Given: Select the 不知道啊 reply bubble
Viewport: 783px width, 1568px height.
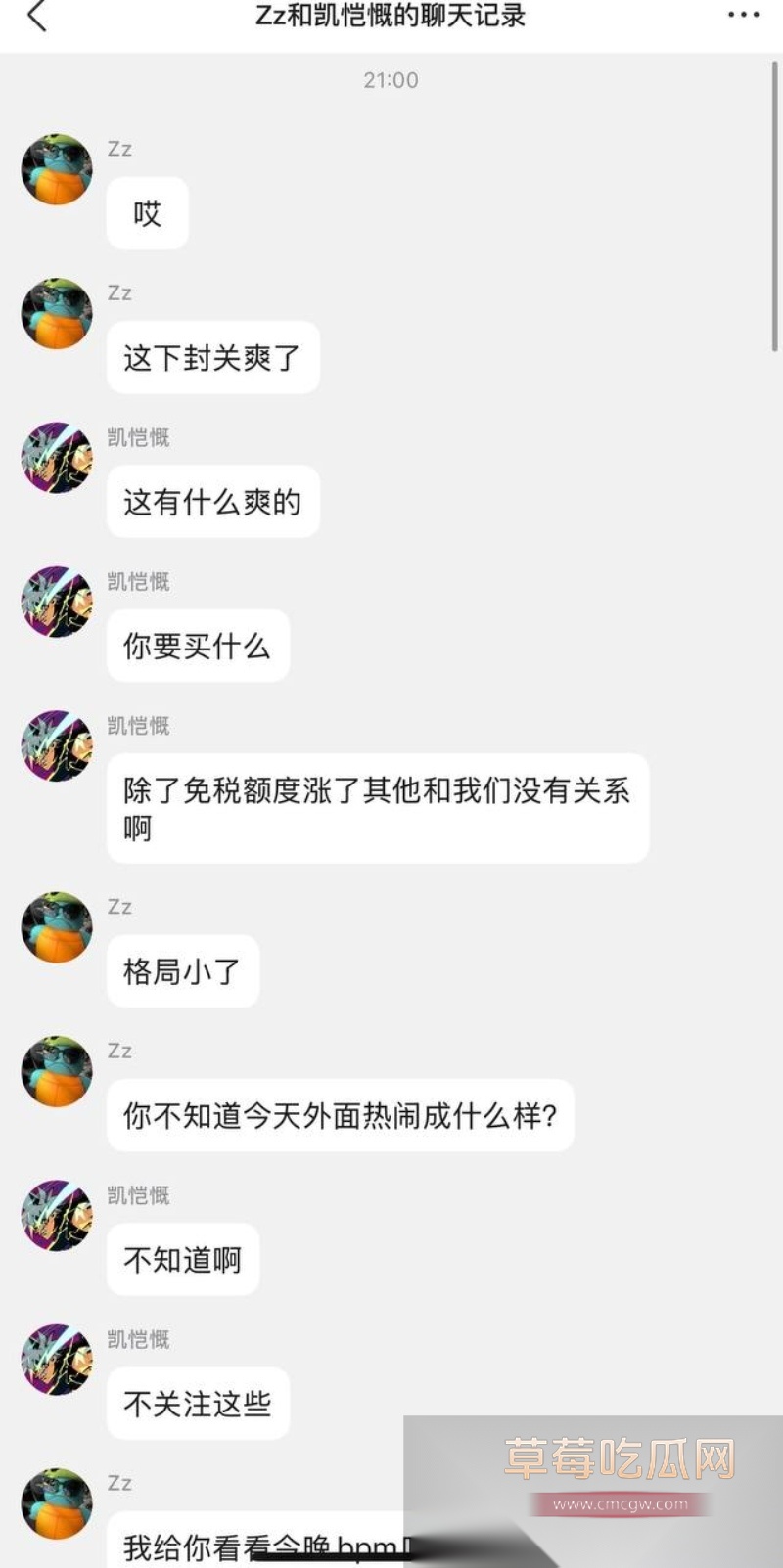Looking at the screenshot, I should (x=182, y=1259).
